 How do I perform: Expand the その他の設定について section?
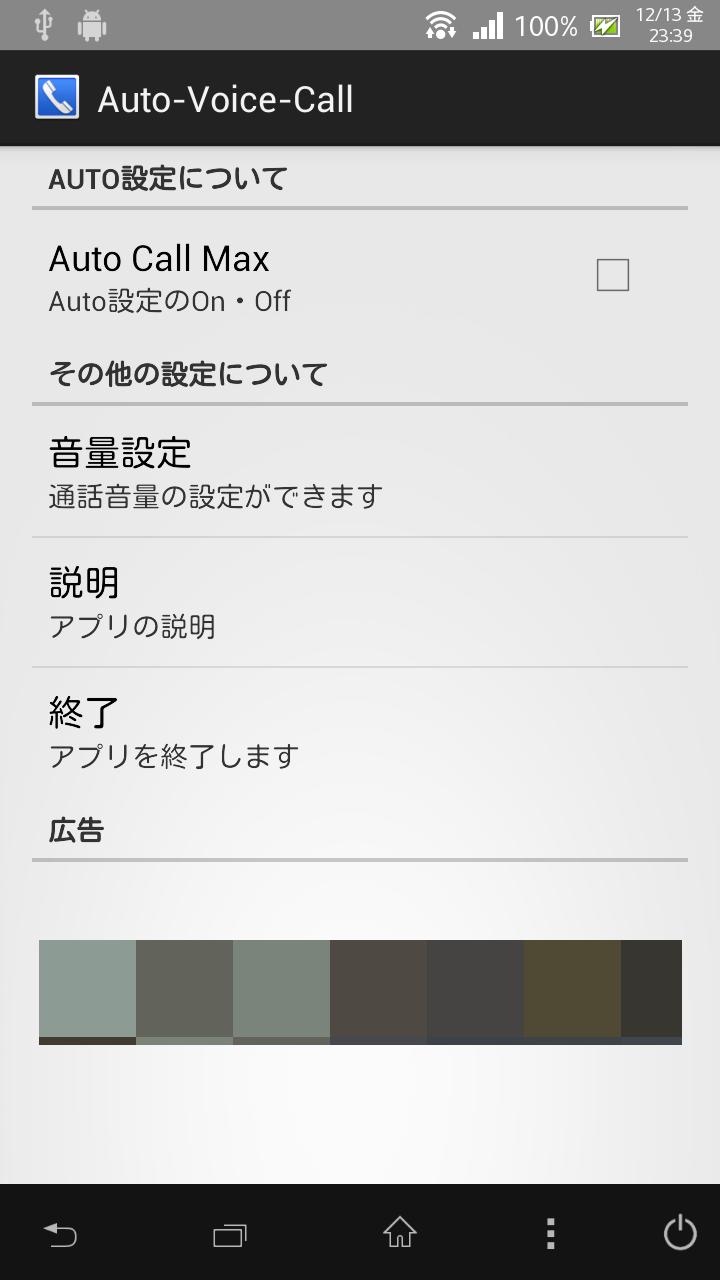[188, 372]
